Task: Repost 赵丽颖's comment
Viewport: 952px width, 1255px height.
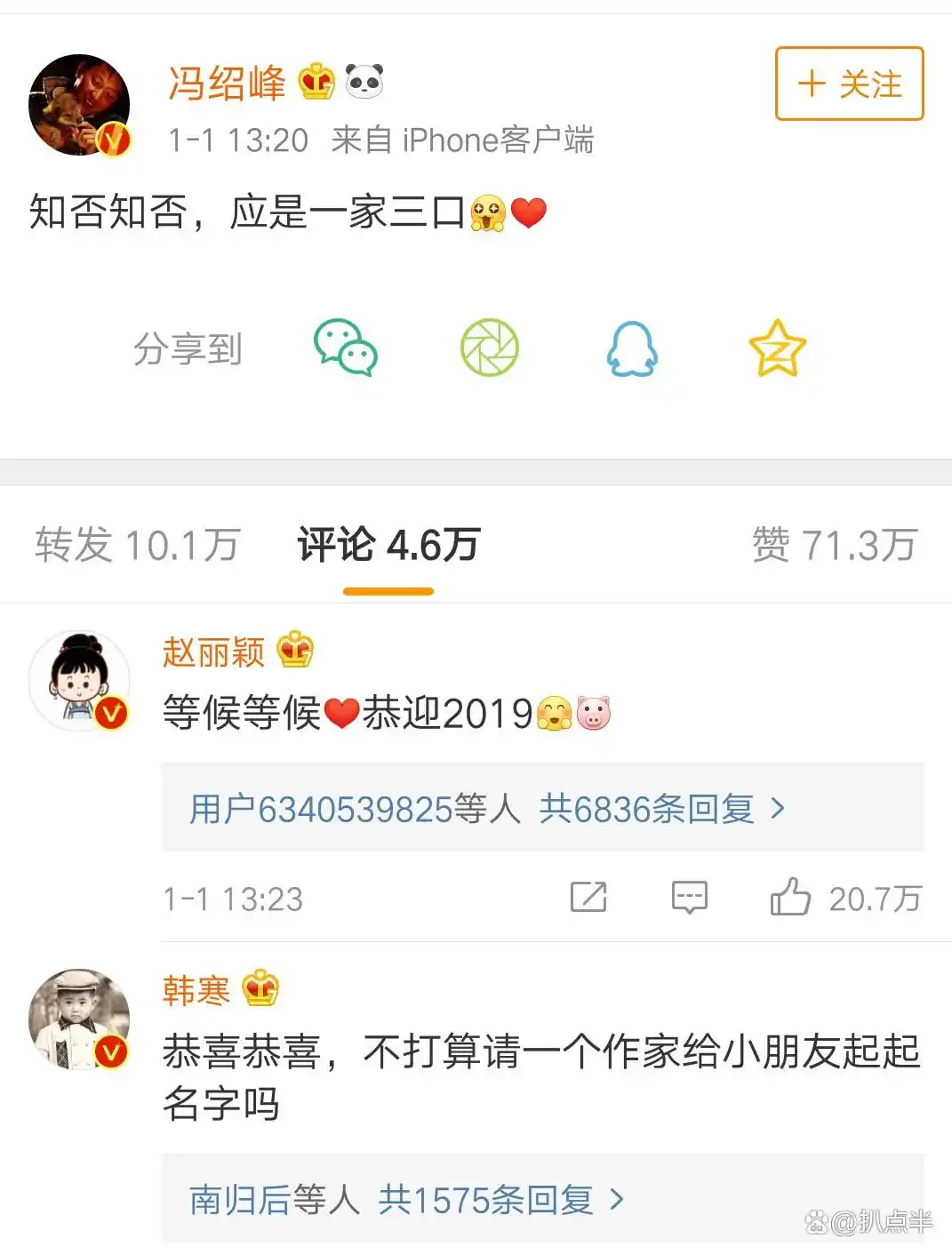Action: pyautogui.click(x=588, y=898)
